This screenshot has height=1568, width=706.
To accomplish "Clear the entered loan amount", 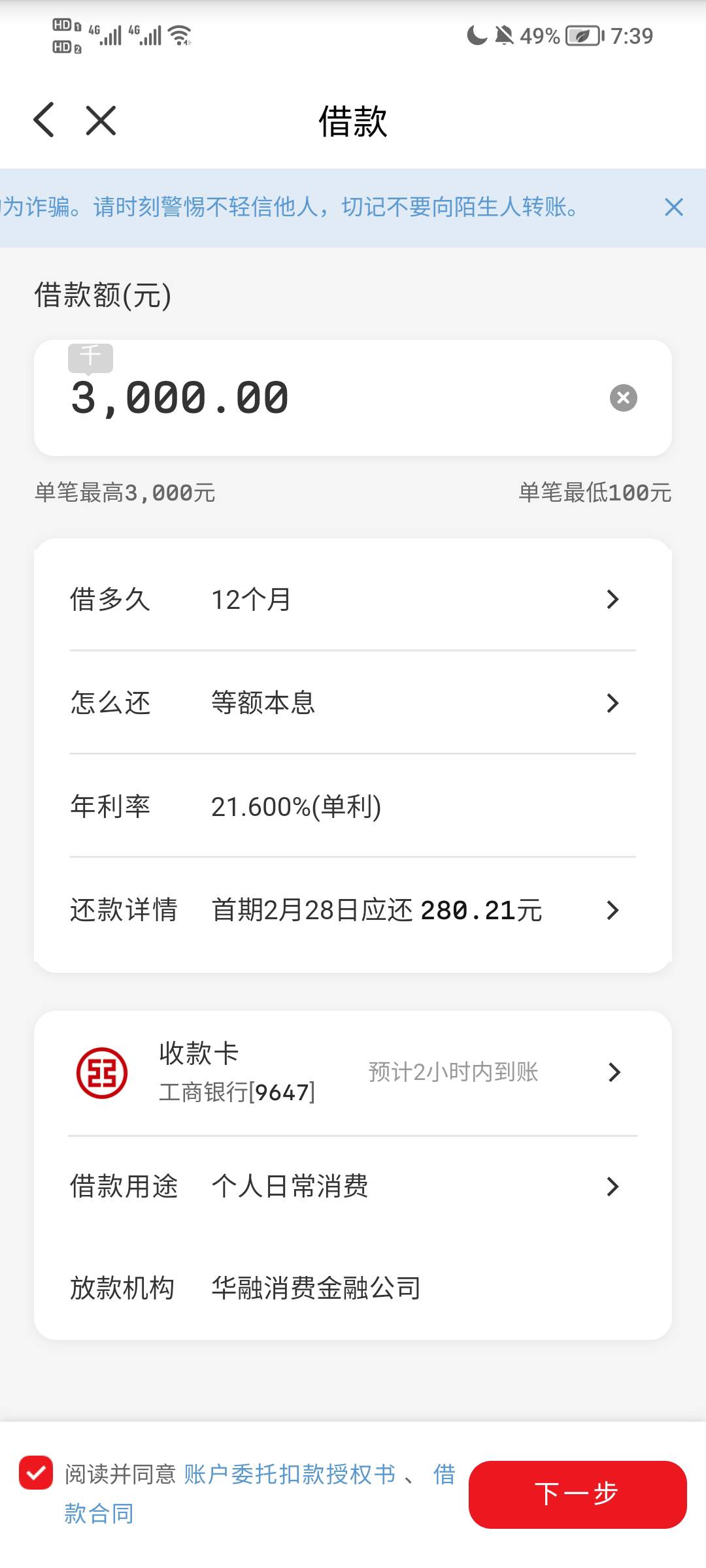I will pos(623,398).
